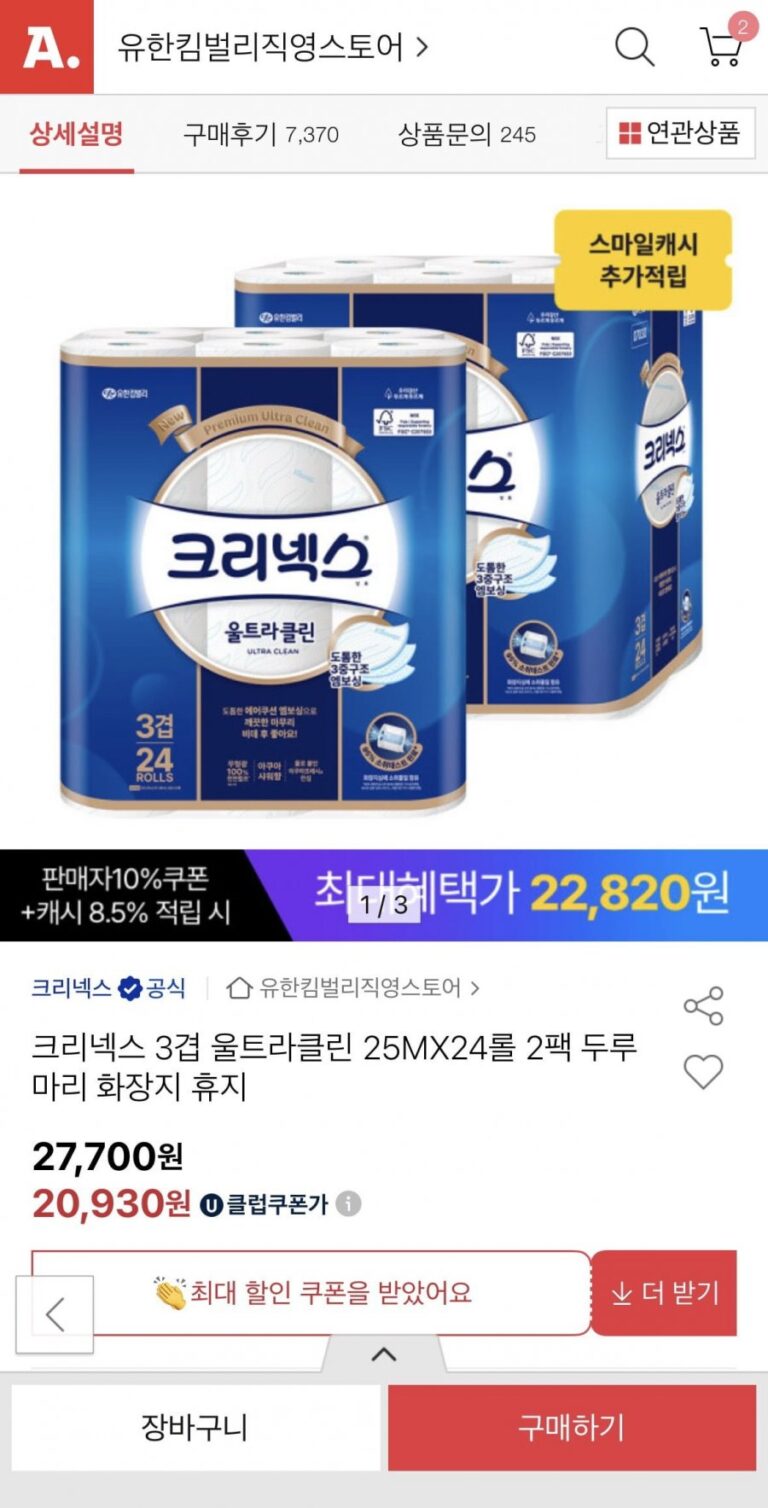This screenshot has height=1508, width=768.
Task: Add item to 장바구니 cart
Action: pos(195,1427)
